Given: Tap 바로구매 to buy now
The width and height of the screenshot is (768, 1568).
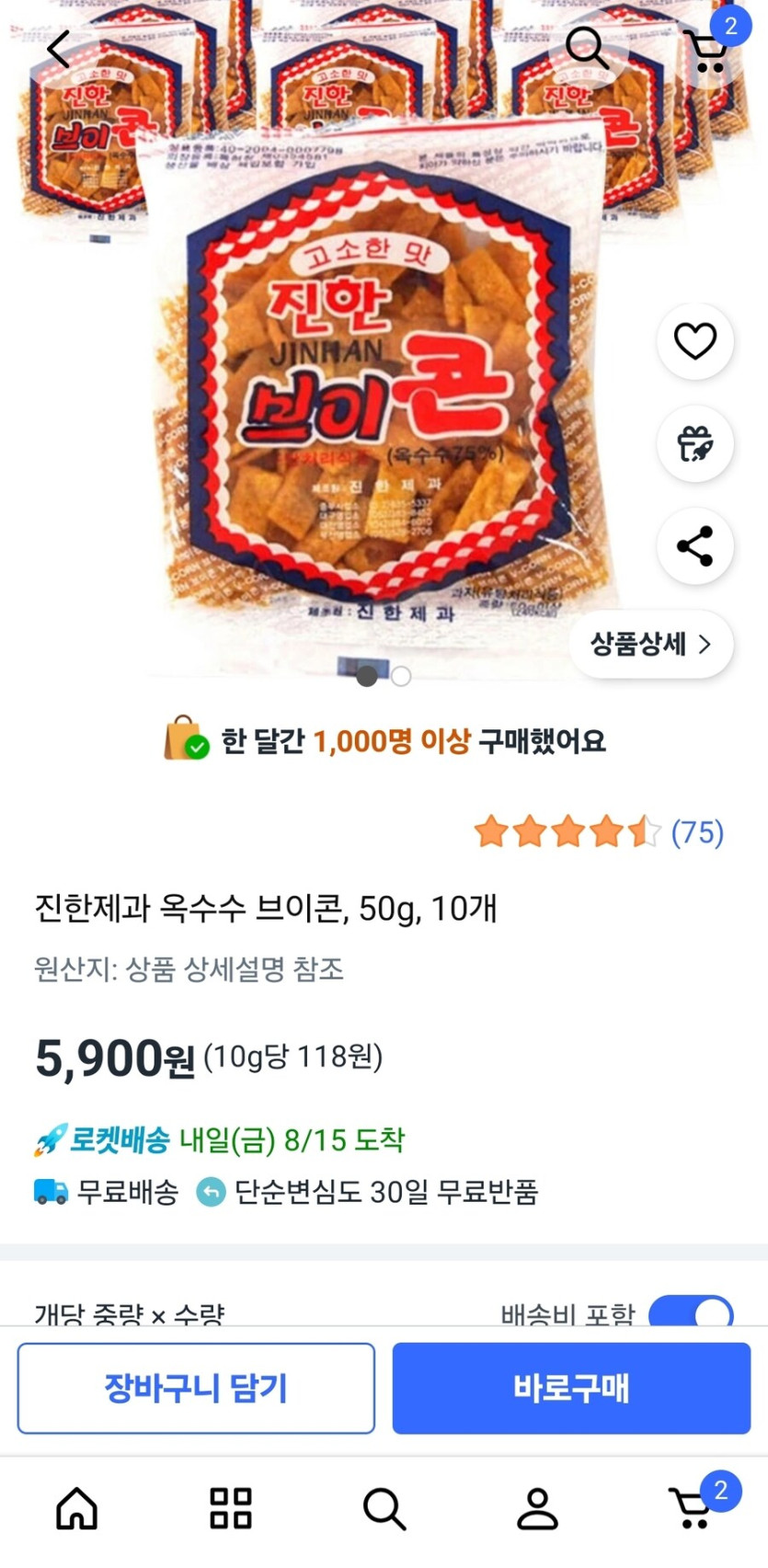Looking at the screenshot, I should coord(571,1388).
